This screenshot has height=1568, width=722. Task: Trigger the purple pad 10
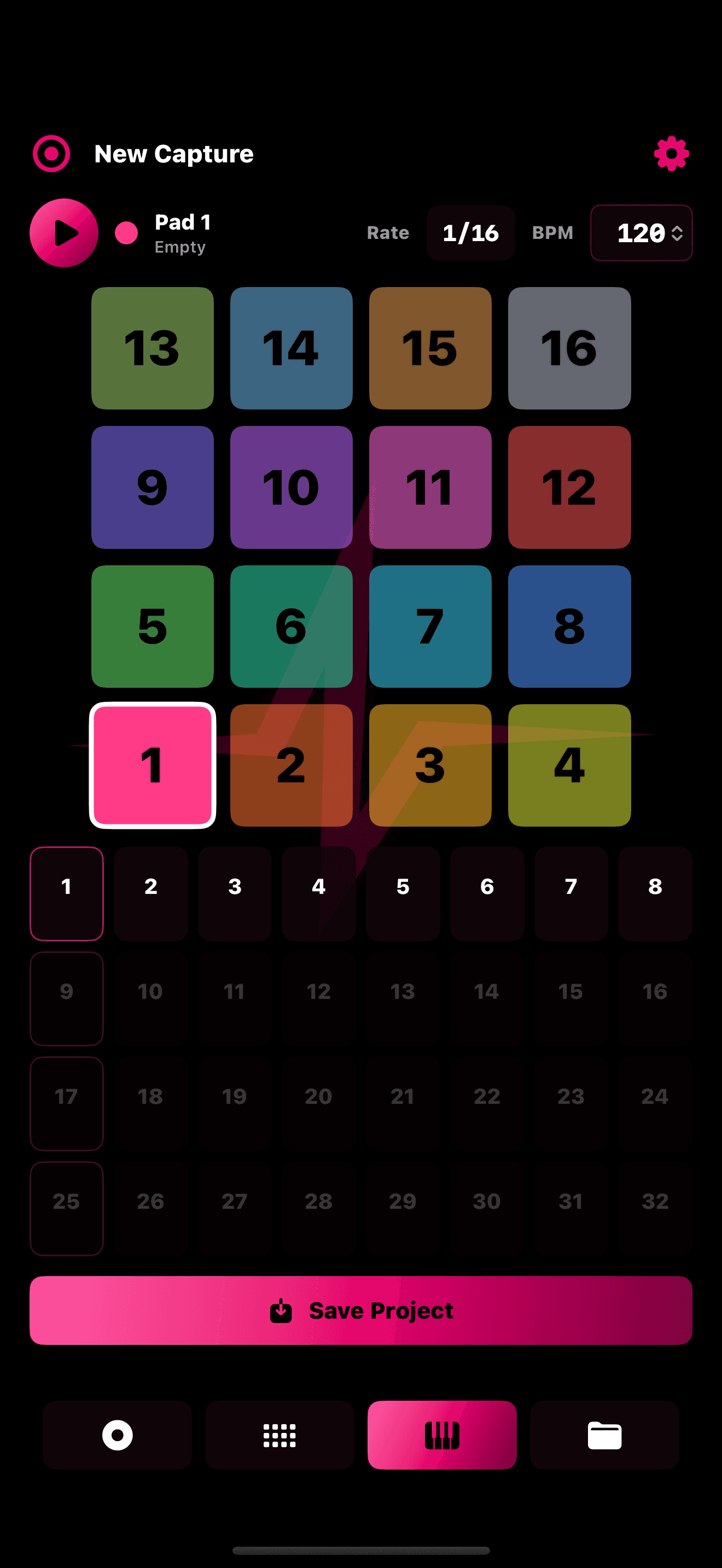291,487
